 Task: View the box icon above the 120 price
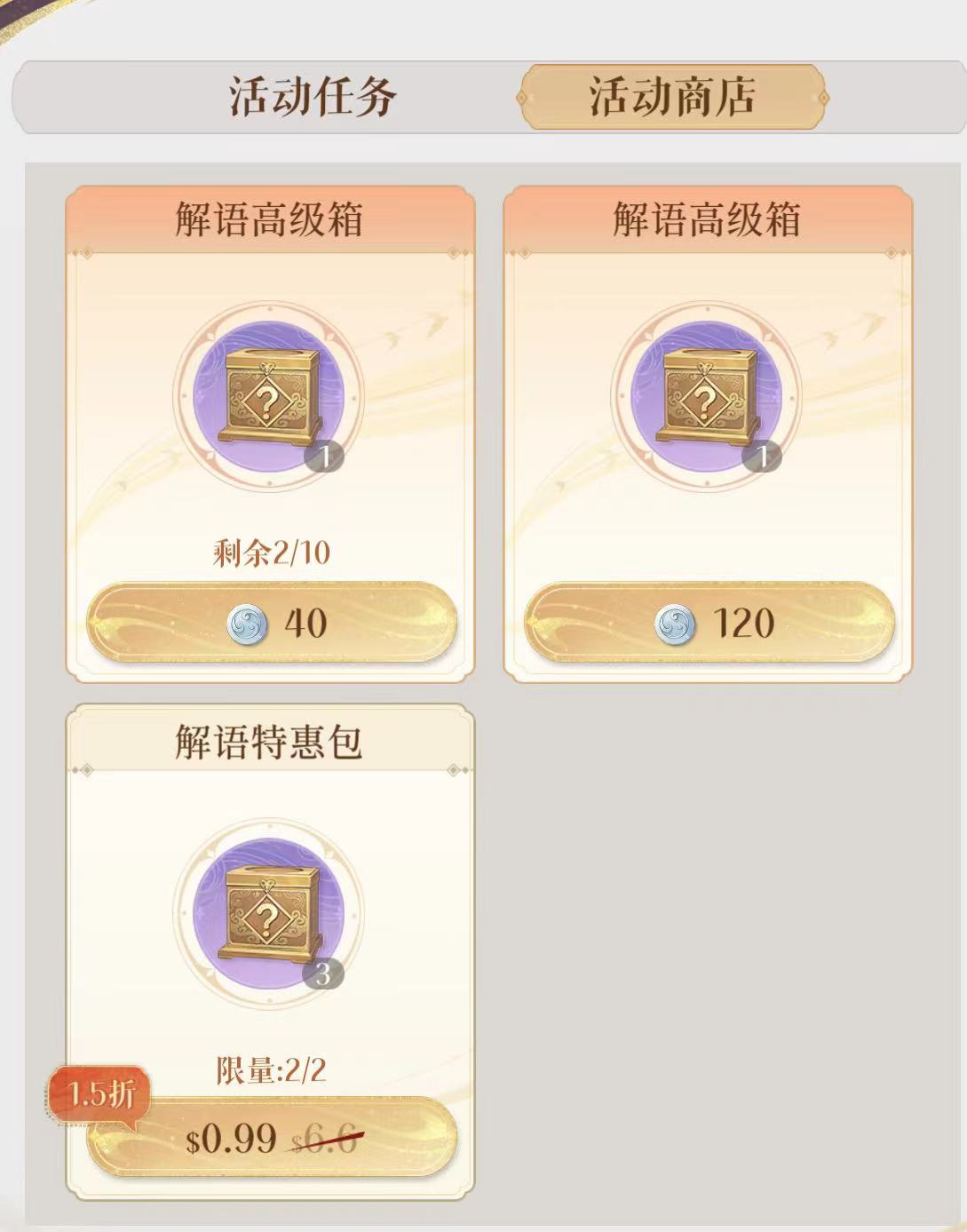coord(706,397)
